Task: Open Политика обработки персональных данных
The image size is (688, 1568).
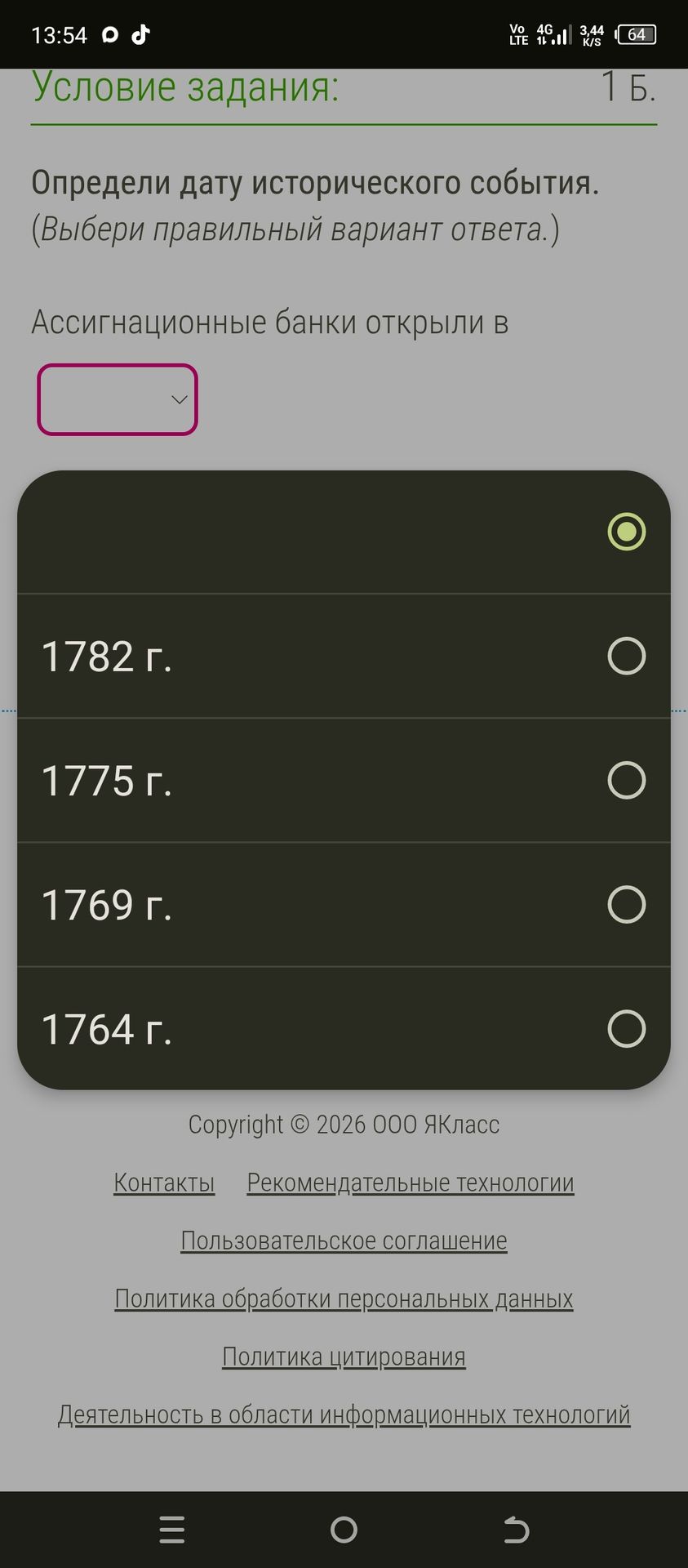Action: [344, 1298]
